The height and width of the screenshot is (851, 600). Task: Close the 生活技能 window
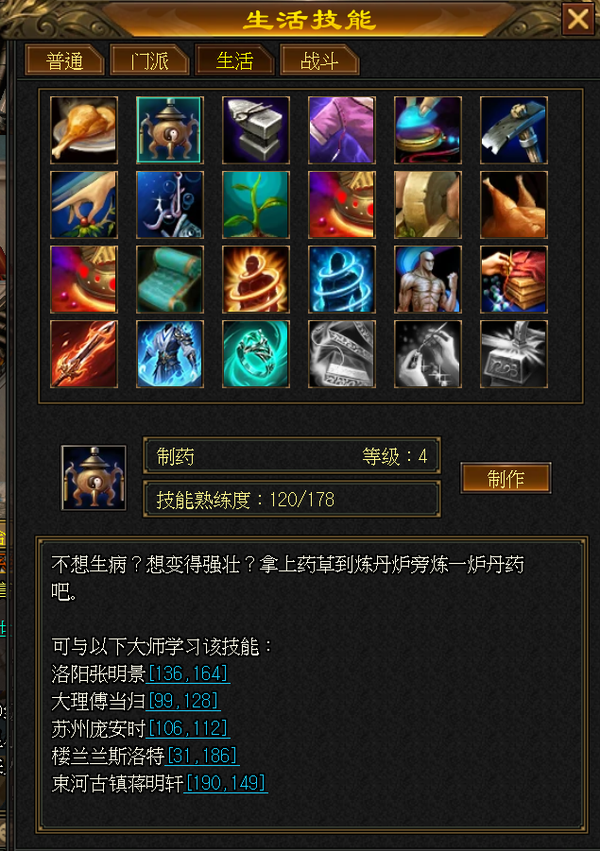(577, 20)
